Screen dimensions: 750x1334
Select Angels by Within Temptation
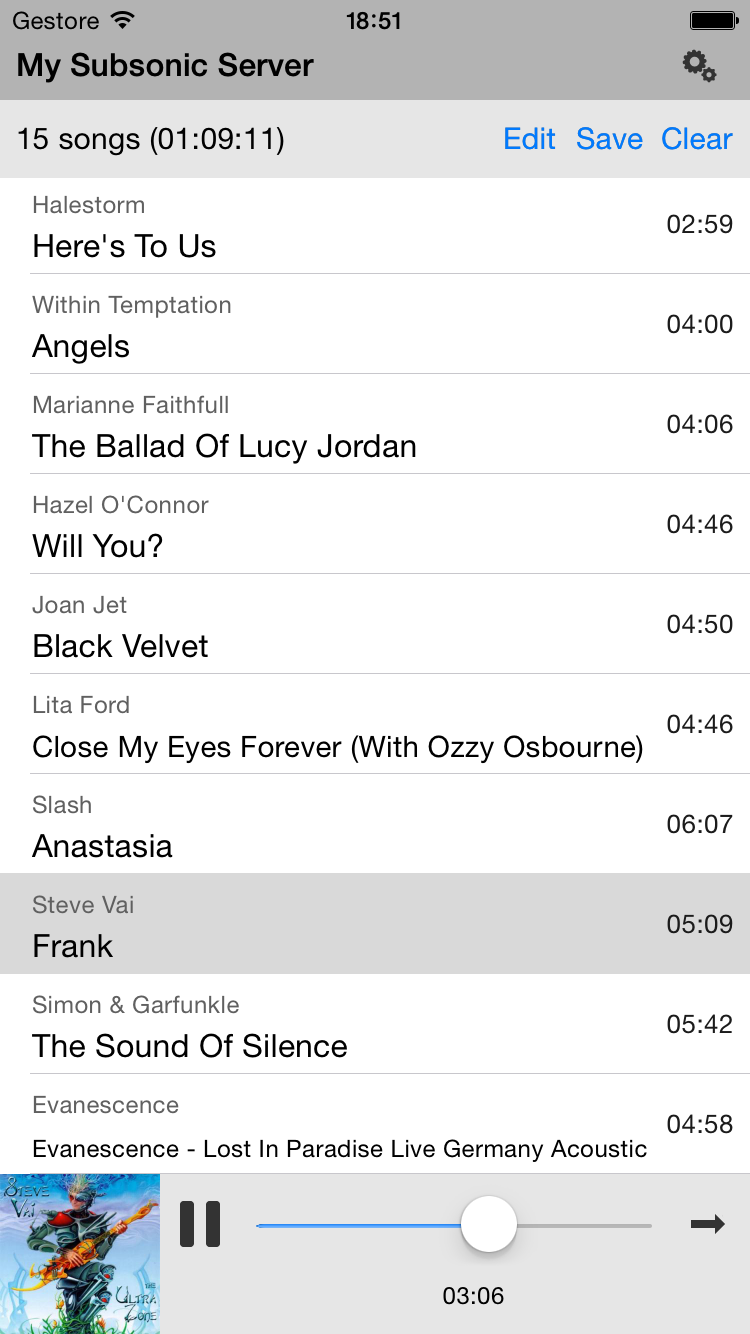(375, 324)
